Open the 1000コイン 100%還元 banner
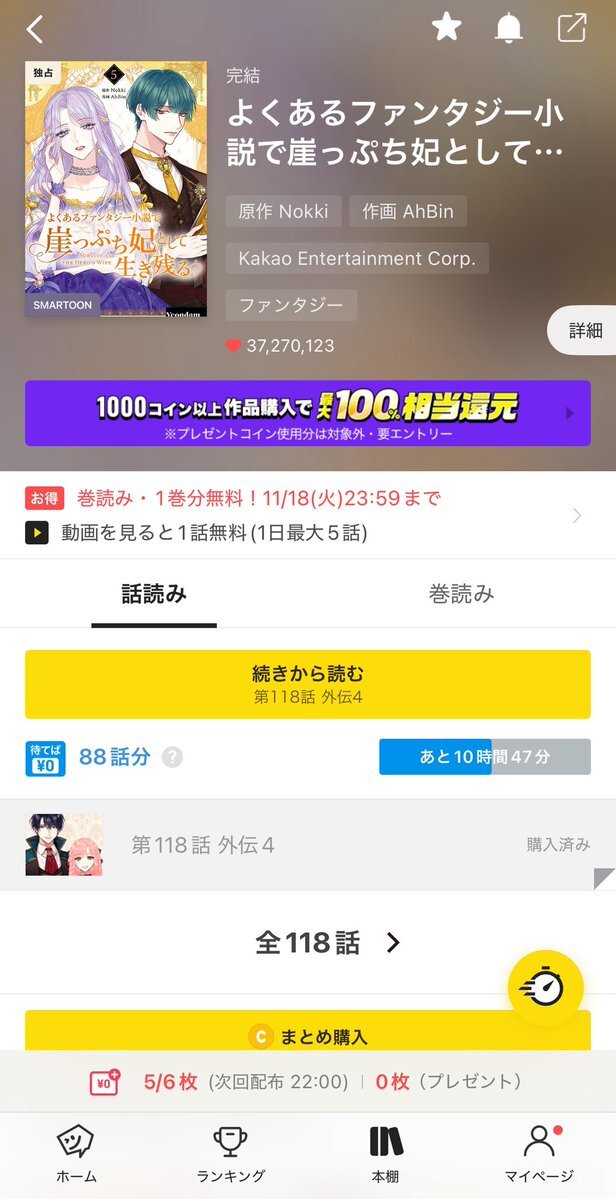The image size is (616, 1199). click(307, 413)
